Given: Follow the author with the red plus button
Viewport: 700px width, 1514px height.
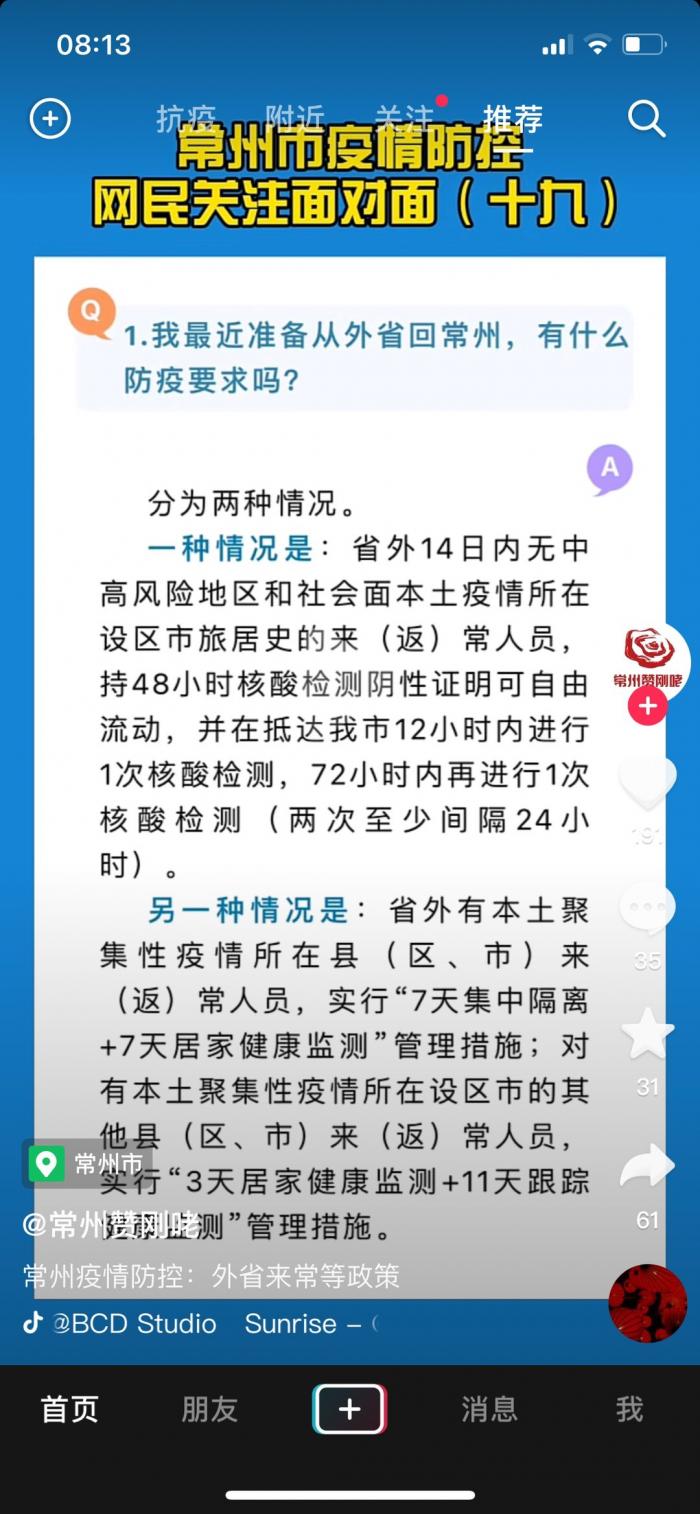Looking at the screenshot, I should tap(648, 706).
